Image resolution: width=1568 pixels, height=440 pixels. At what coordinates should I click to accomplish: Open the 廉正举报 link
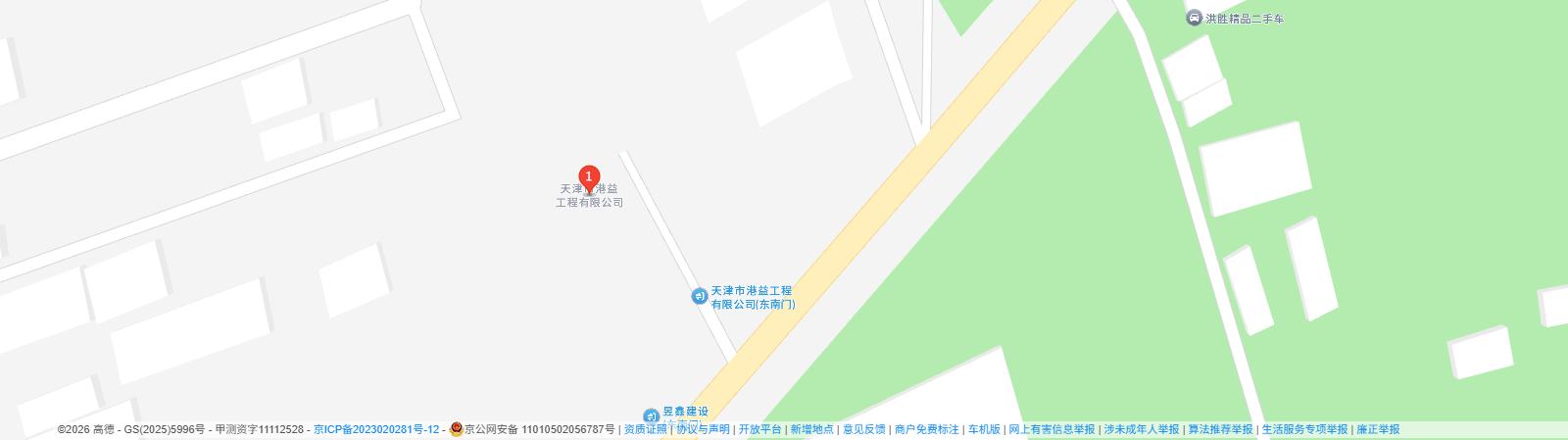pos(1378,430)
